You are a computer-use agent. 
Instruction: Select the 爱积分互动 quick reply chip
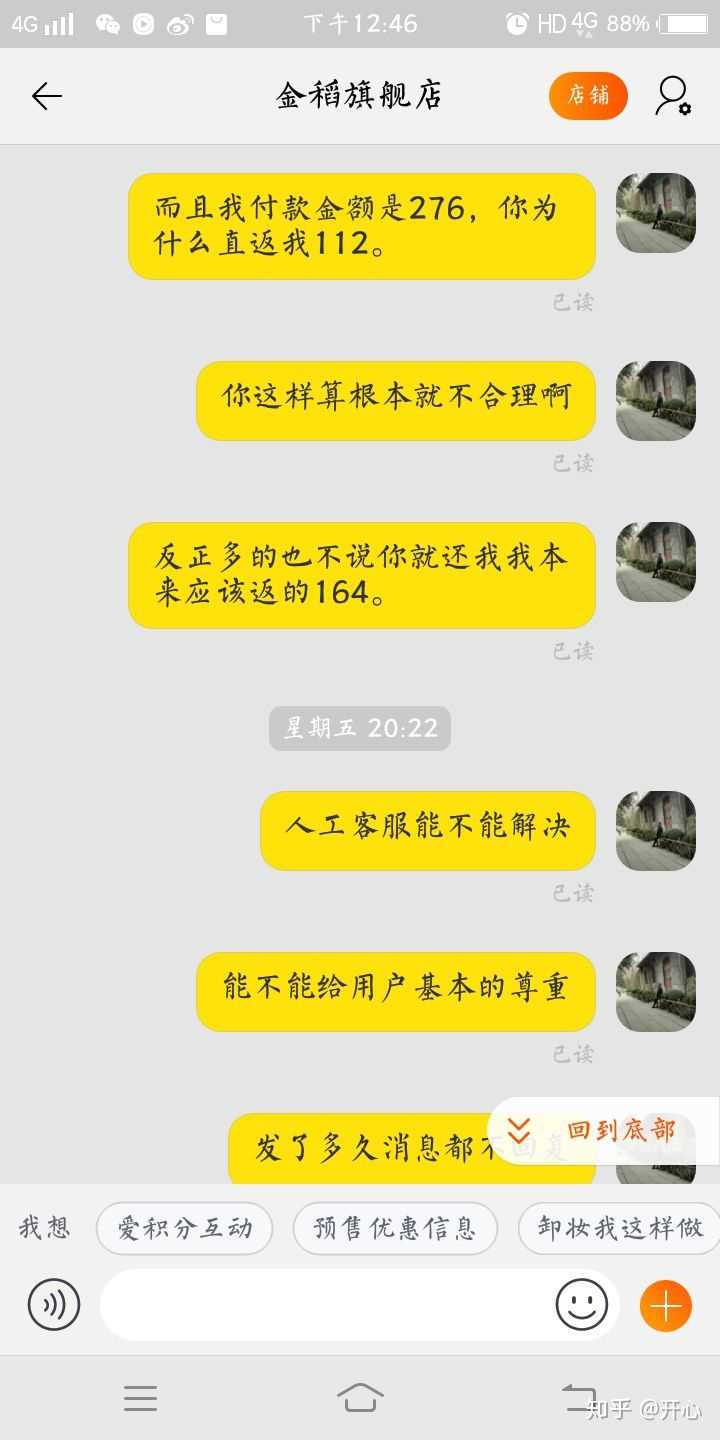tap(185, 1228)
